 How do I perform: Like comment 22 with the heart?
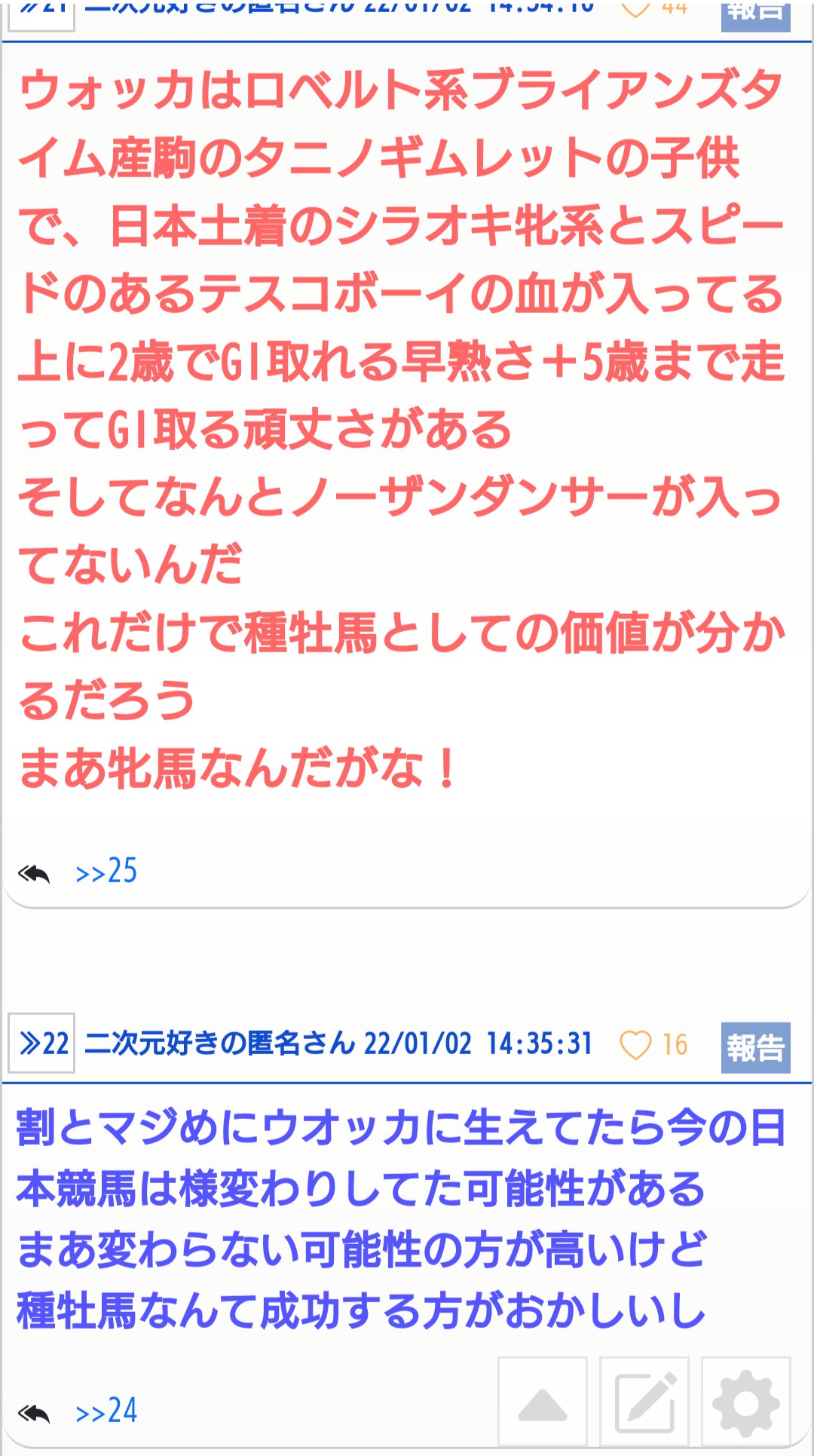pos(635,1045)
